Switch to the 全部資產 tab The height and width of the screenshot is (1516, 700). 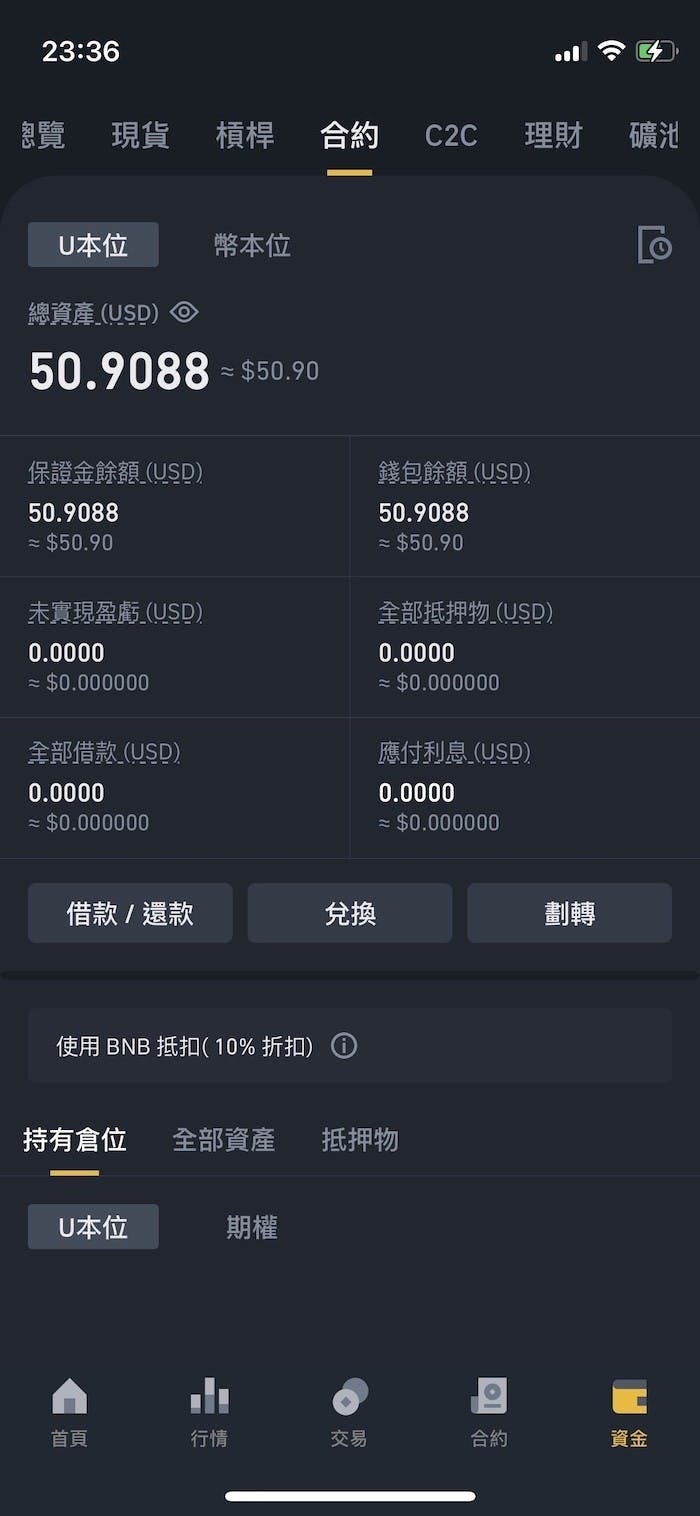coord(224,1139)
